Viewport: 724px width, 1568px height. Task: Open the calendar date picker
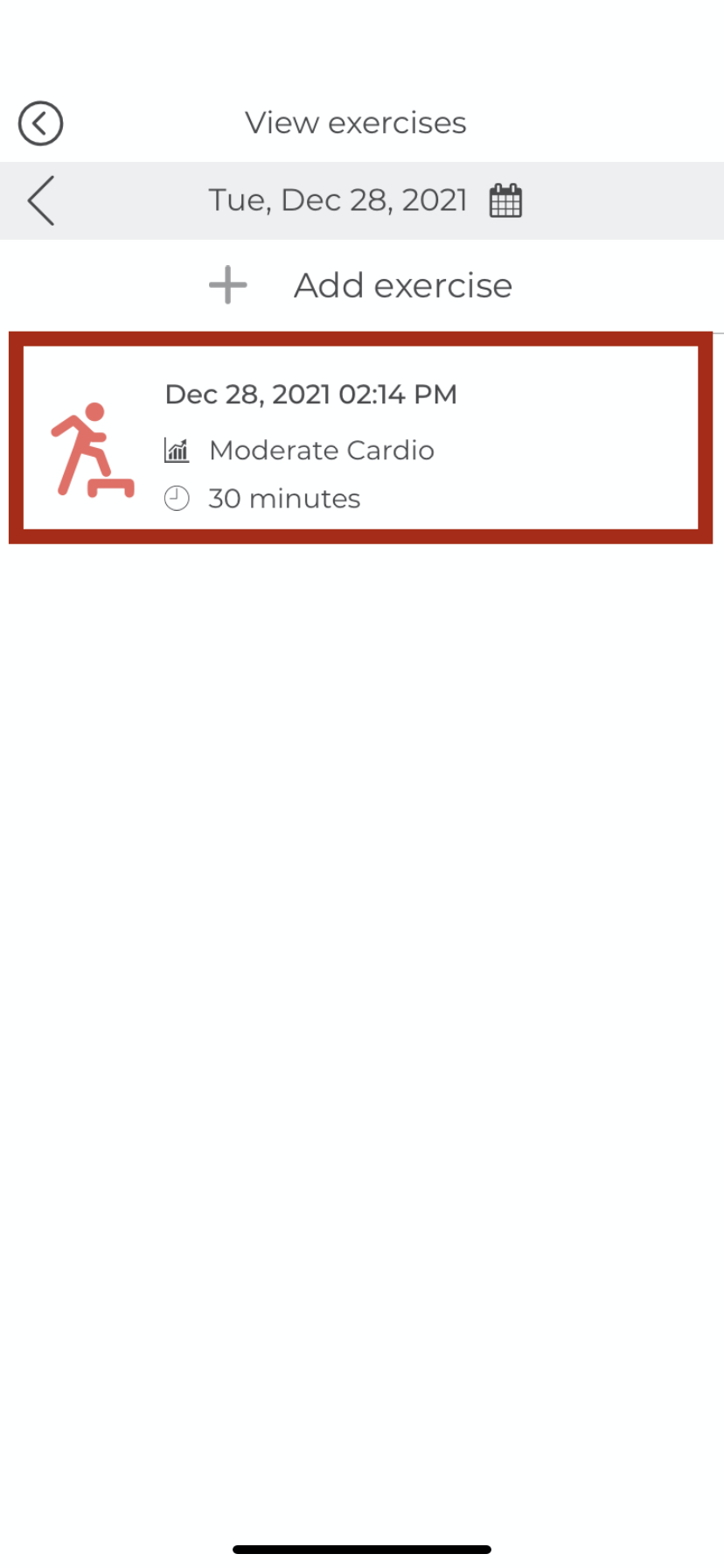pos(505,200)
